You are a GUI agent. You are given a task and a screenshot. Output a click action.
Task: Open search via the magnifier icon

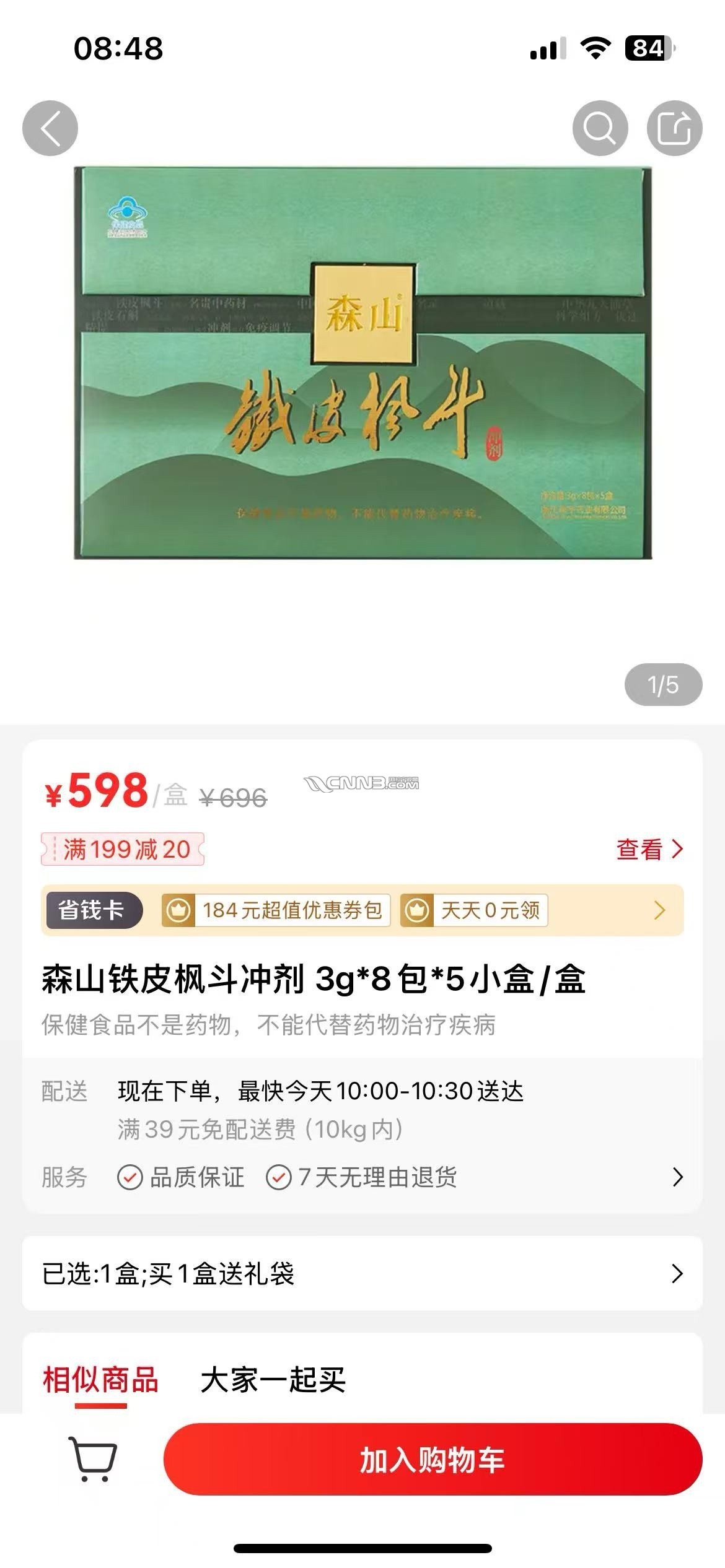tap(599, 128)
